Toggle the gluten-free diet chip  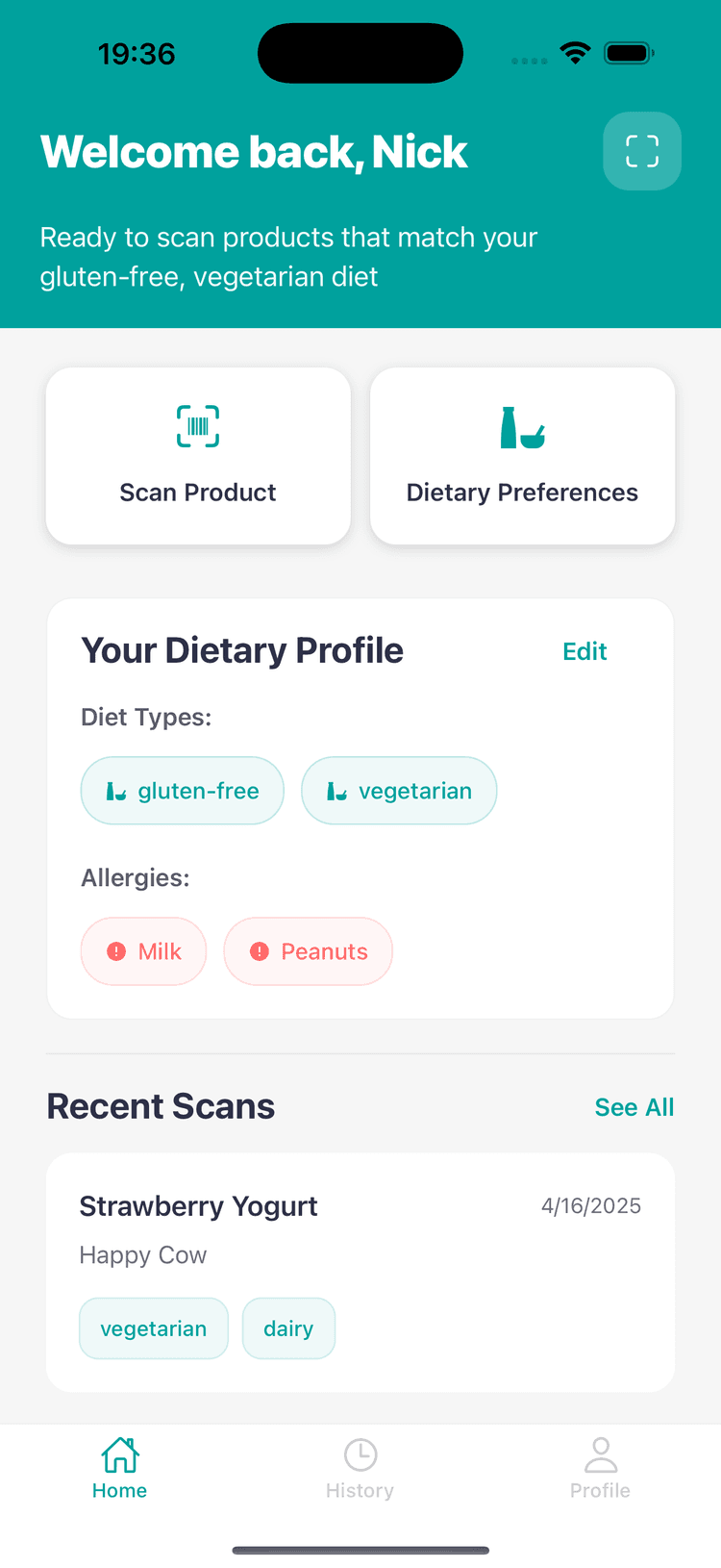tap(182, 790)
